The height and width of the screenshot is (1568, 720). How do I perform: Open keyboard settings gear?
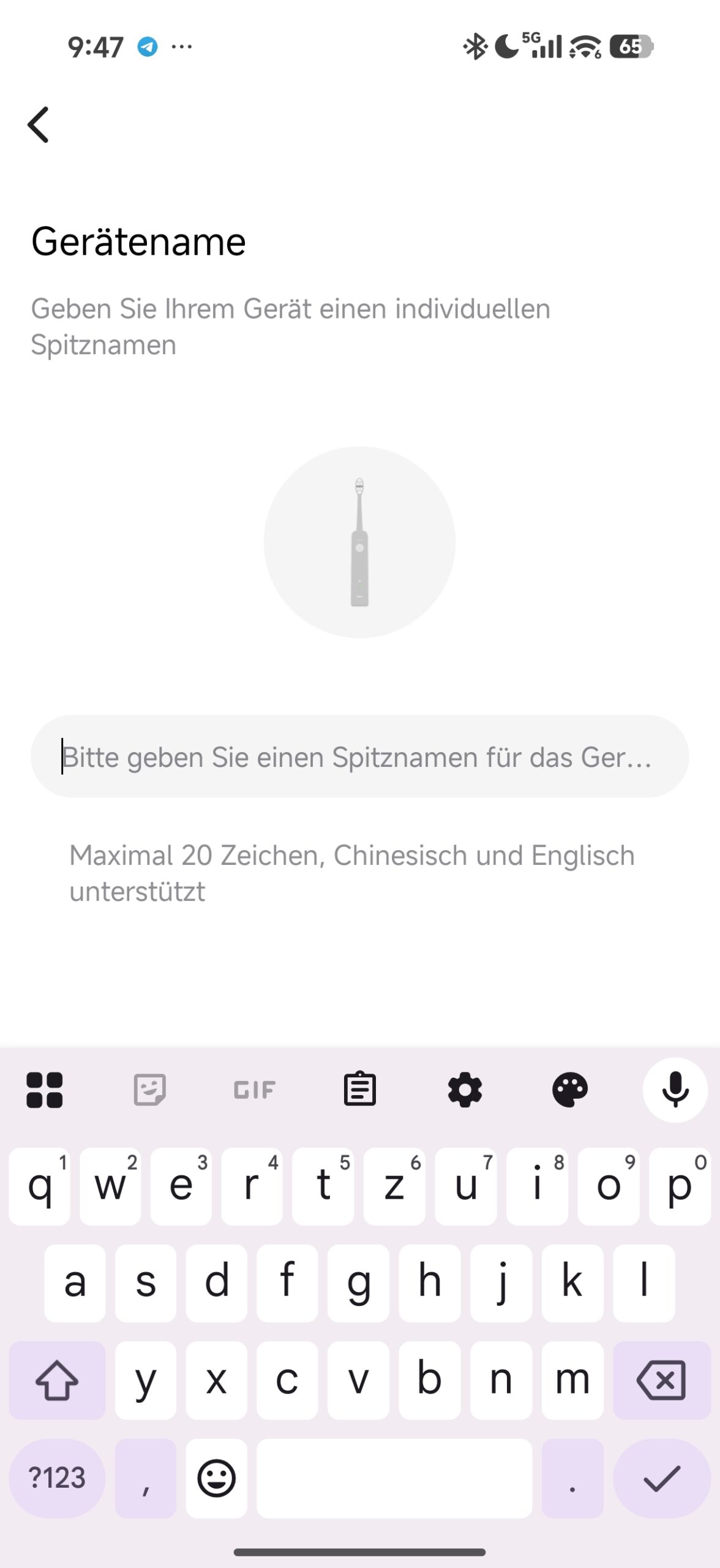click(465, 1090)
